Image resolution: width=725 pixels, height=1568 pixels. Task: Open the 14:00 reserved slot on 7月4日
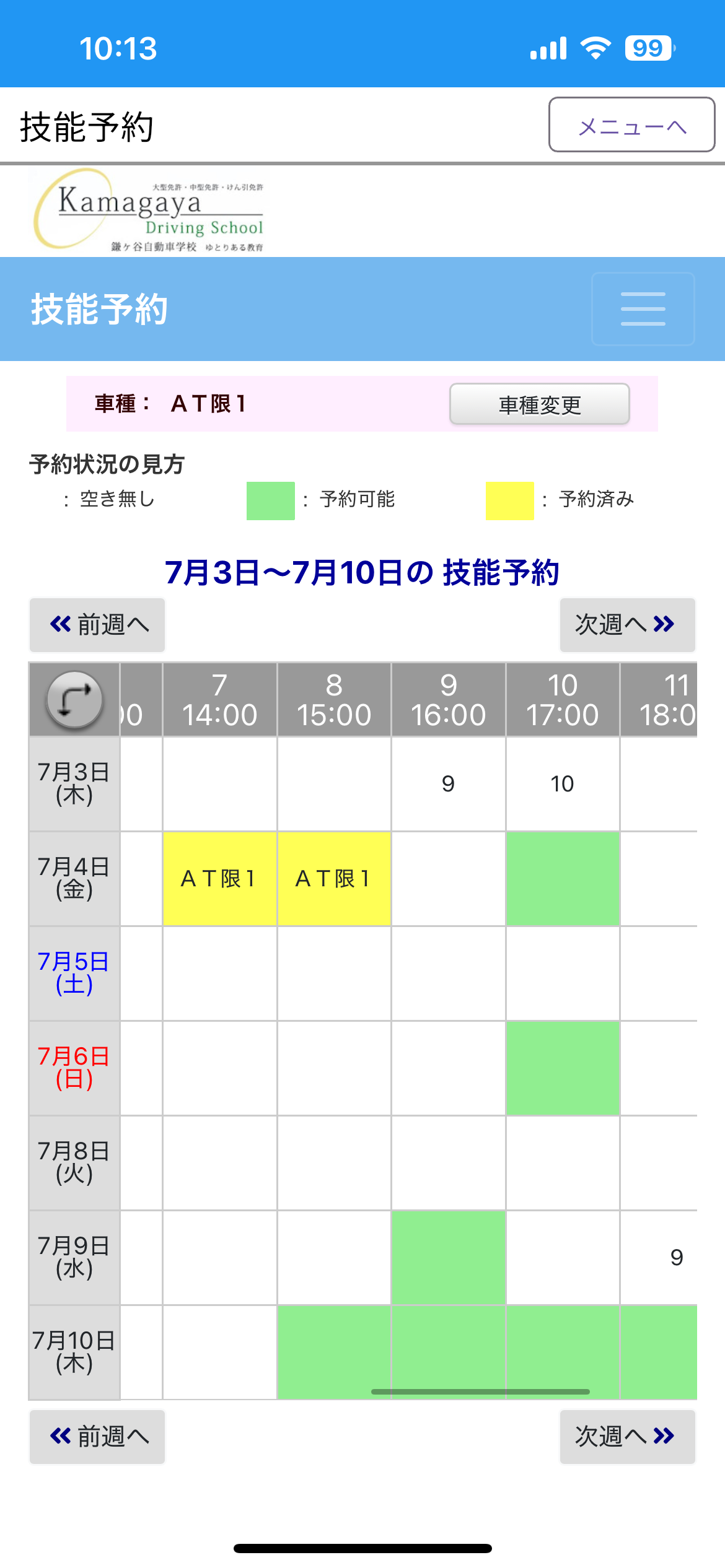[219, 878]
